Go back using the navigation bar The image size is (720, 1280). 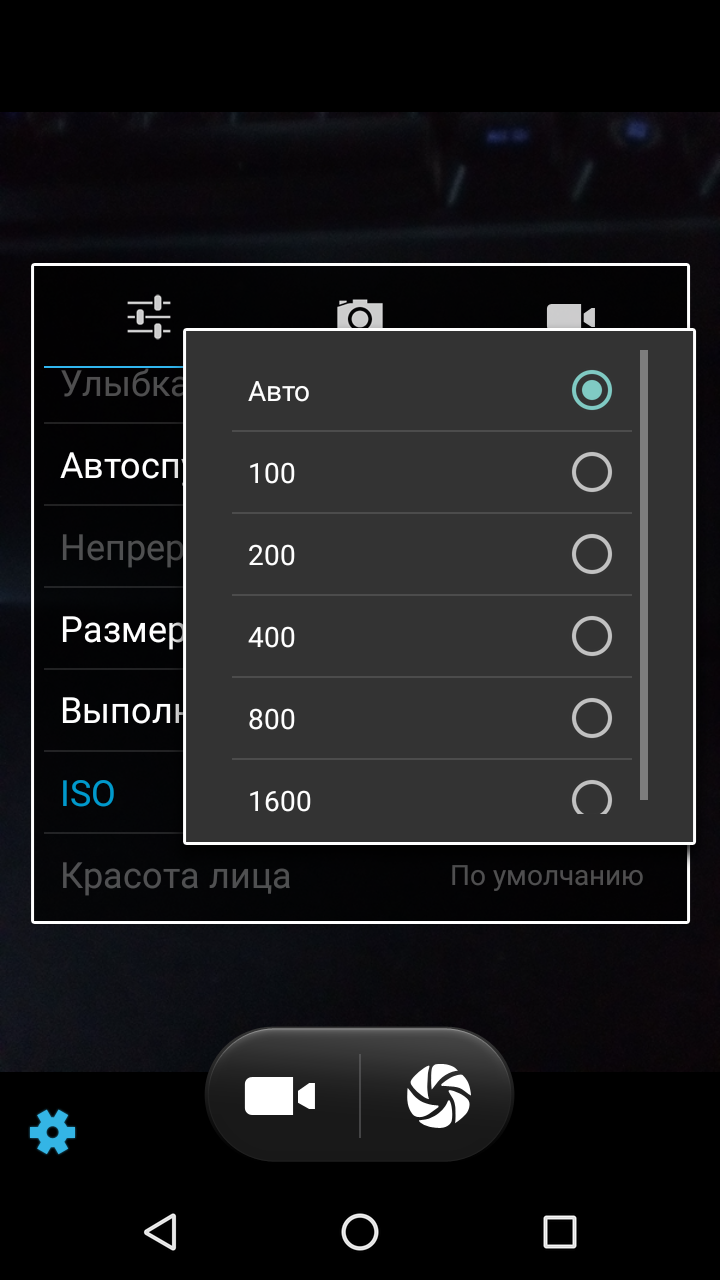pyautogui.click(x=160, y=1232)
